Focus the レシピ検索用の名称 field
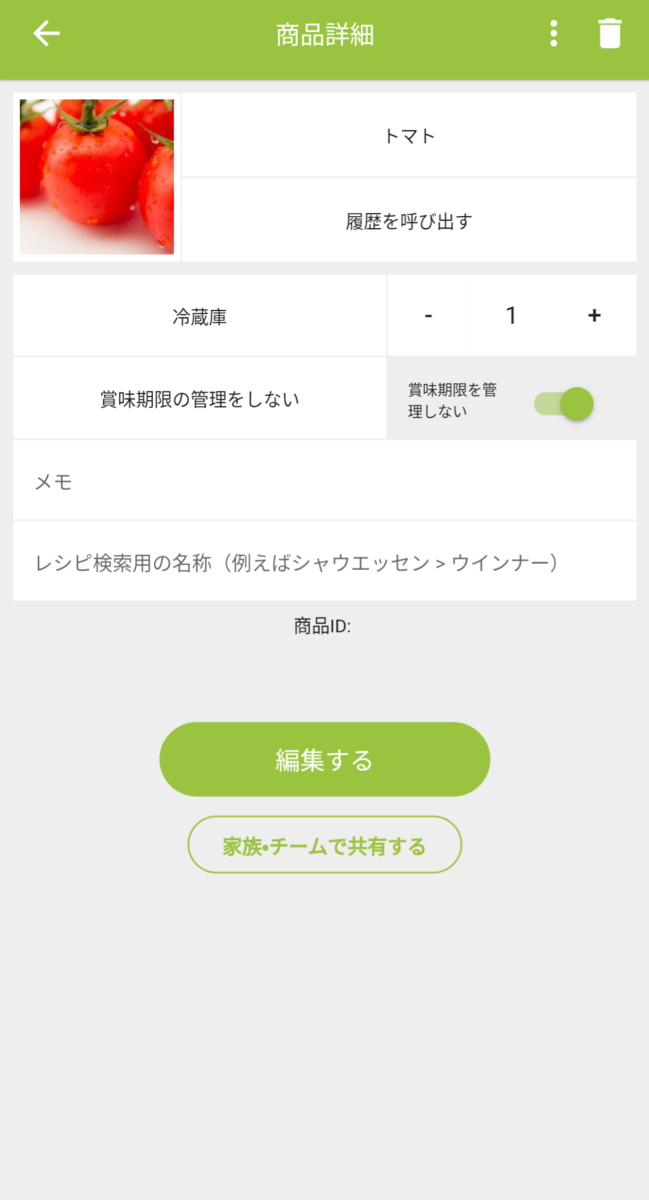Viewport: 649px width, 1200px height. tap(324, 562)
